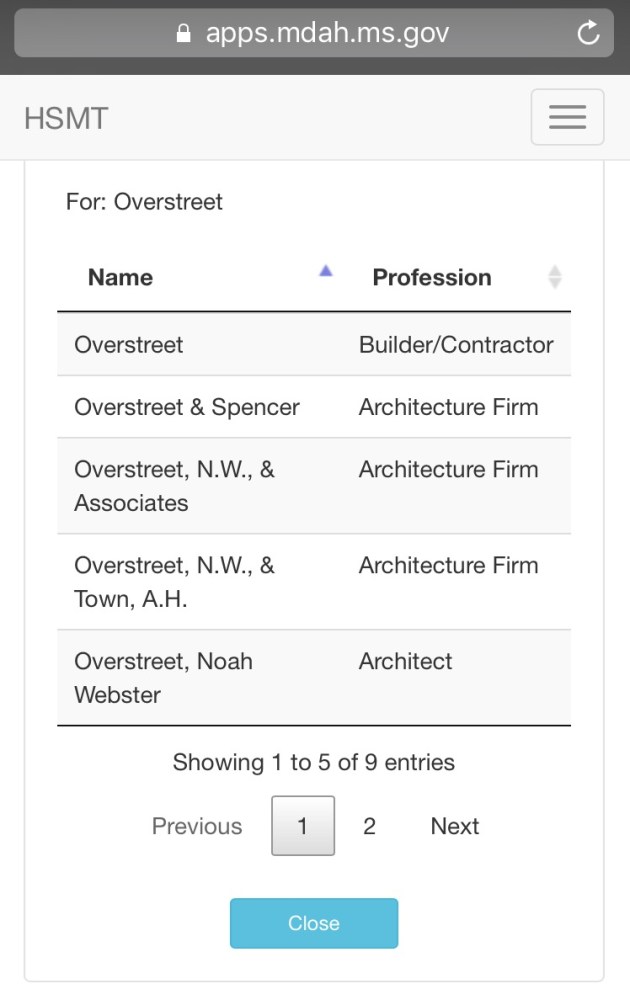Select the Overstreet & Spencer row
Screen dimensions: 630x1000
click(187, 407)
